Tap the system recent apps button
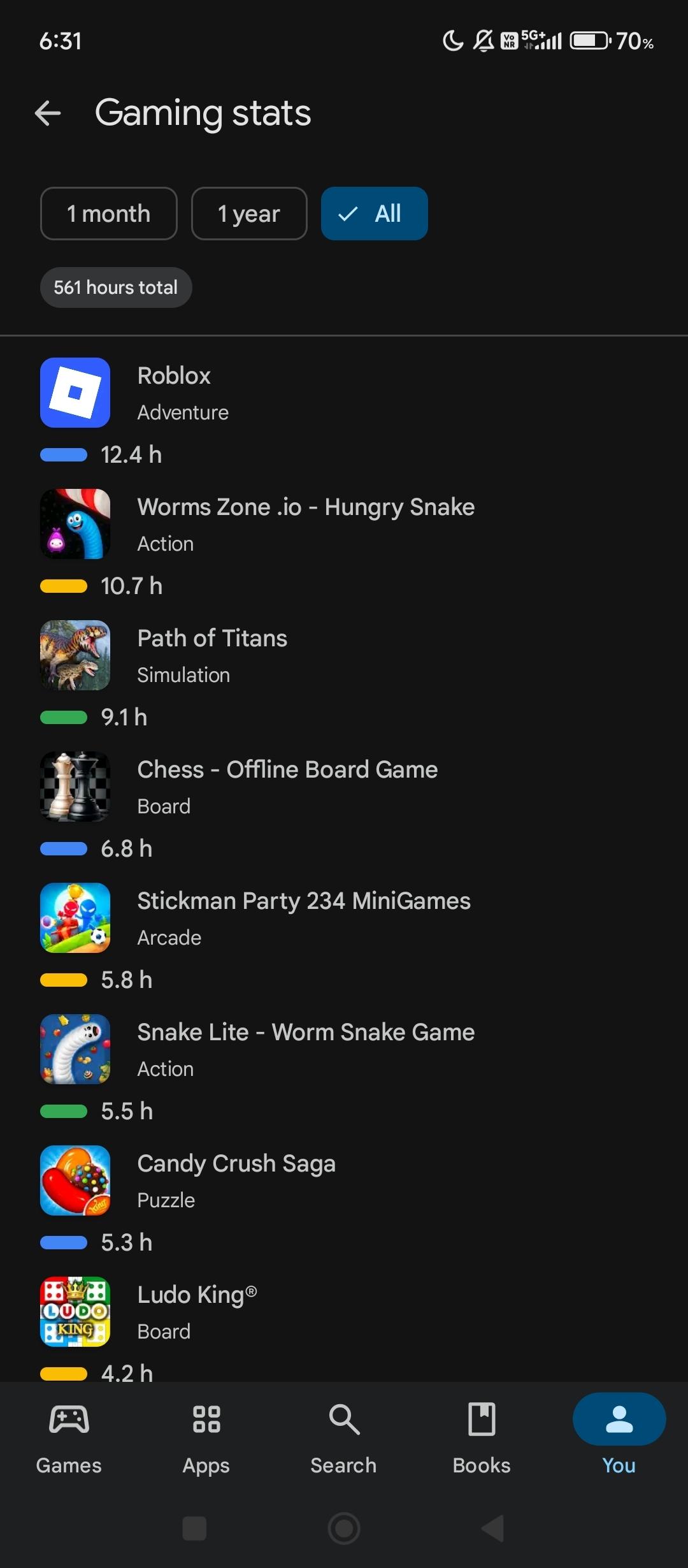Screen dimensions: 688x1568 [194, 1528]
